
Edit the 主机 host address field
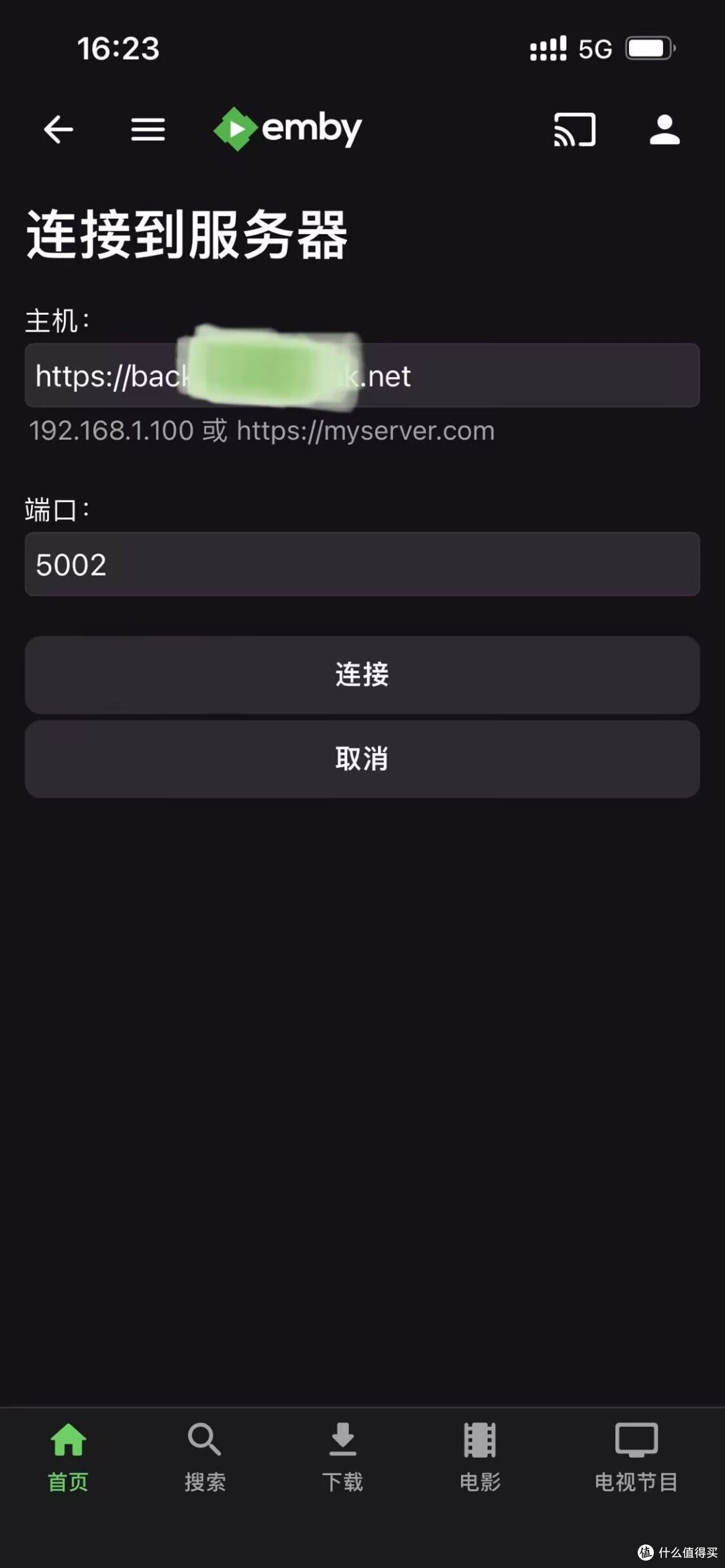tap(362, 375)
